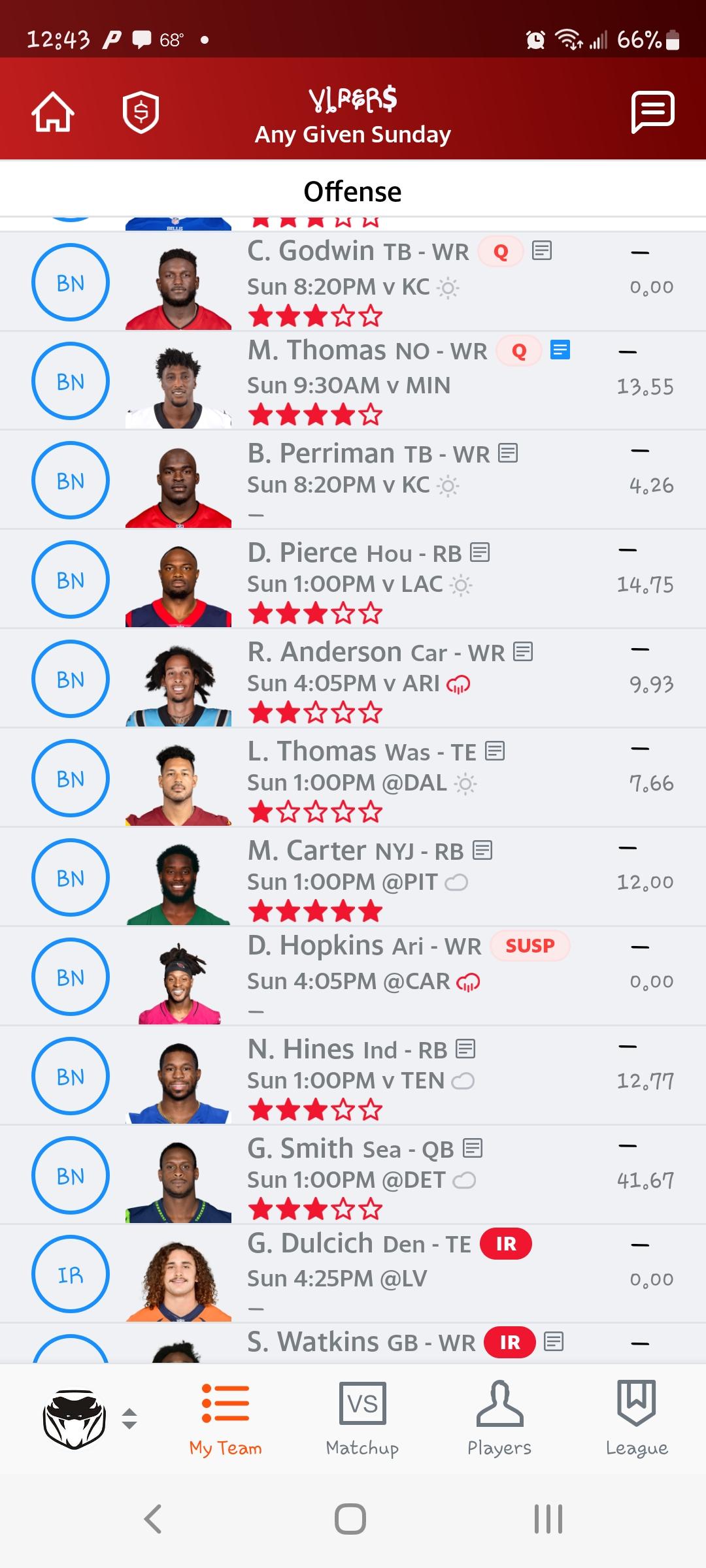Viewport: 706px width, 1568px height.
Task: Open the dollar shield wallet icon
Action: pos(141,112)
